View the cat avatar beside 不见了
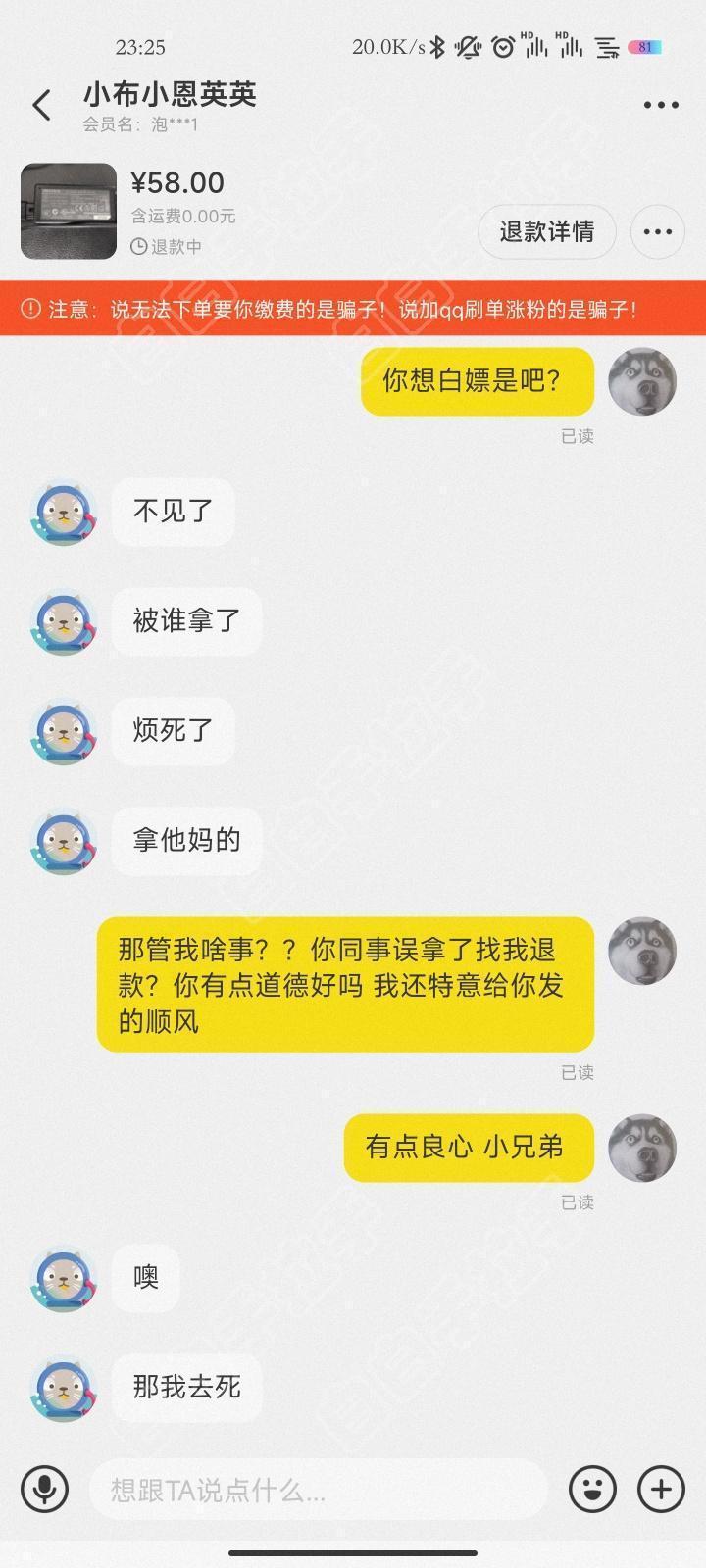 click(x=64, y=513)
